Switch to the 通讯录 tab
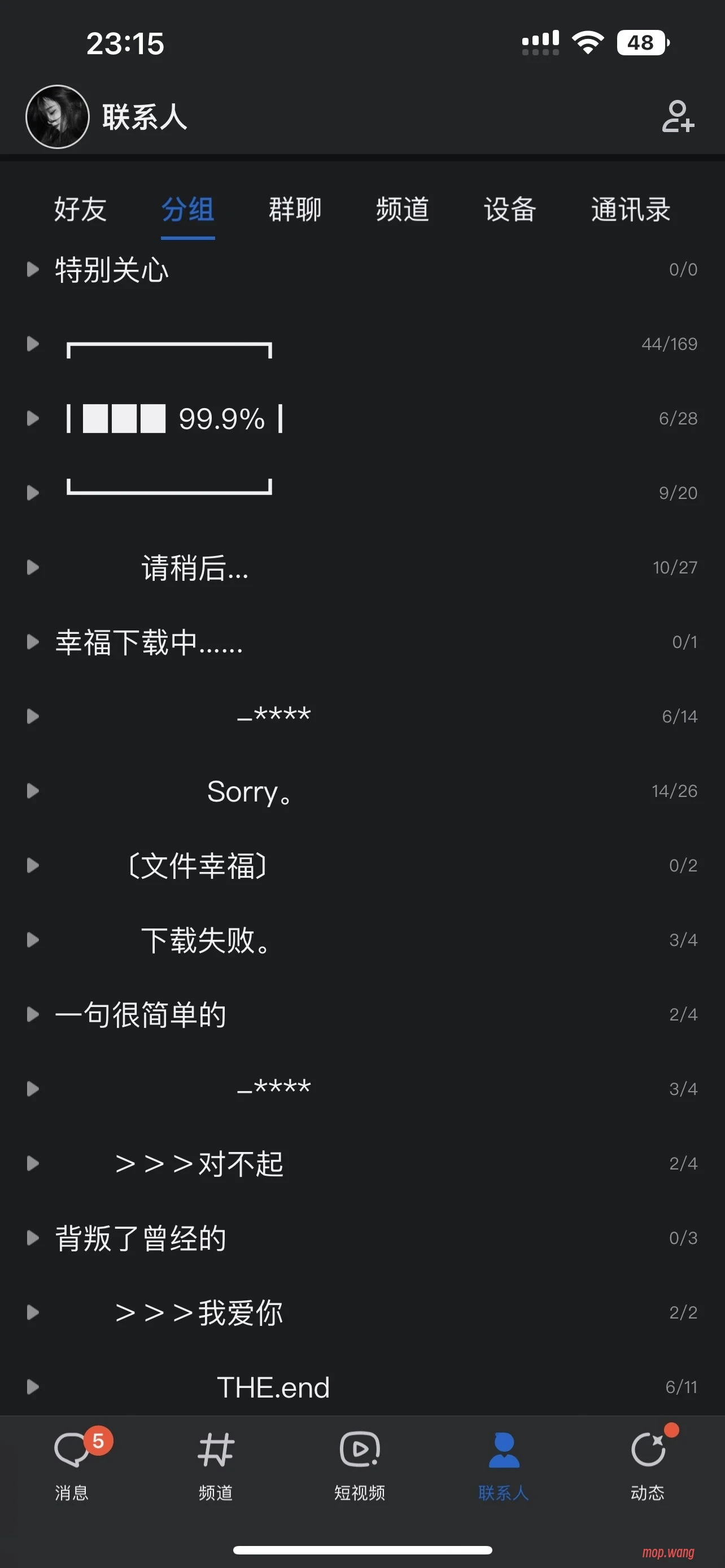Viewport: 725px width, 1568px height. pyautogui.click(x=631, y=209)
